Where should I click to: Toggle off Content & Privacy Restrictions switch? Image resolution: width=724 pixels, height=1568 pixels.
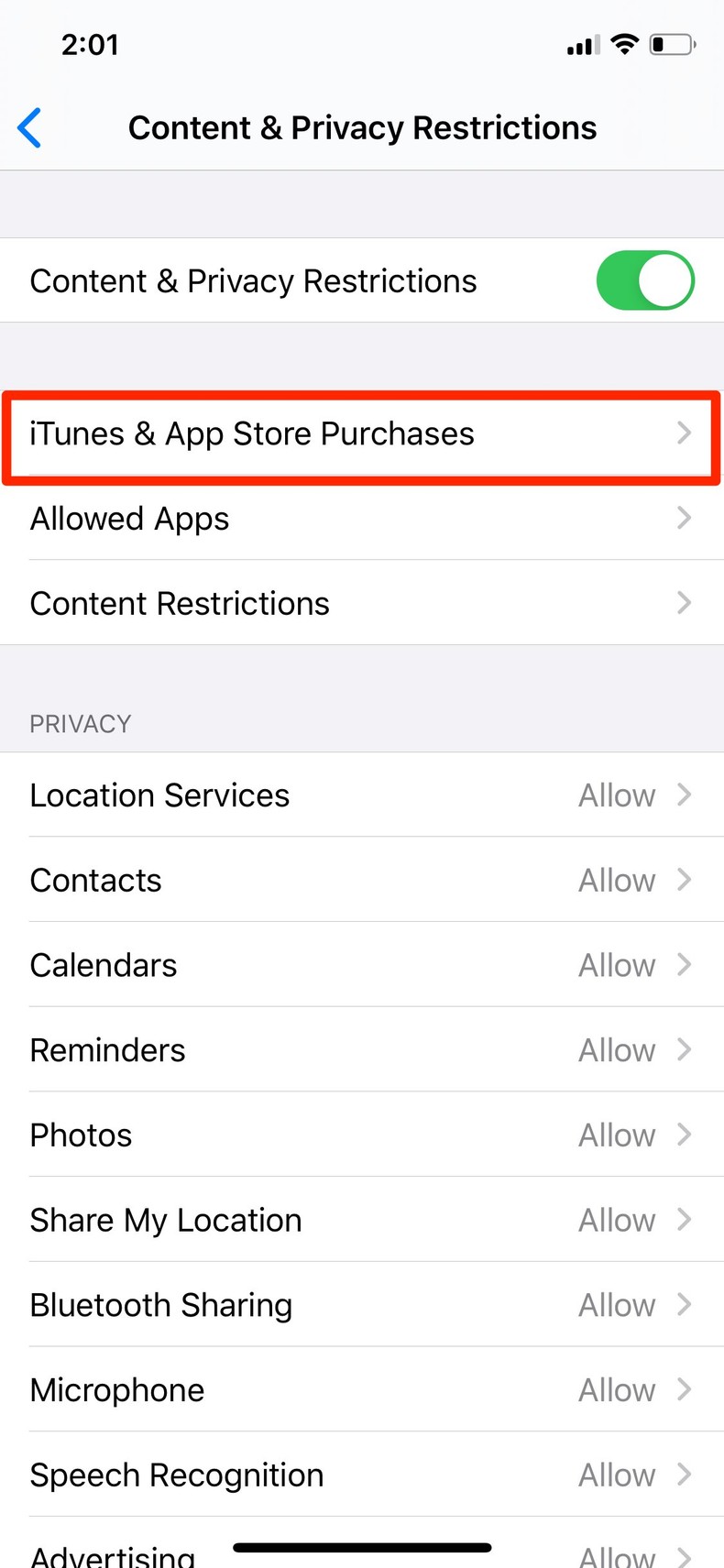pyautogui.click(x=644, y=280)
